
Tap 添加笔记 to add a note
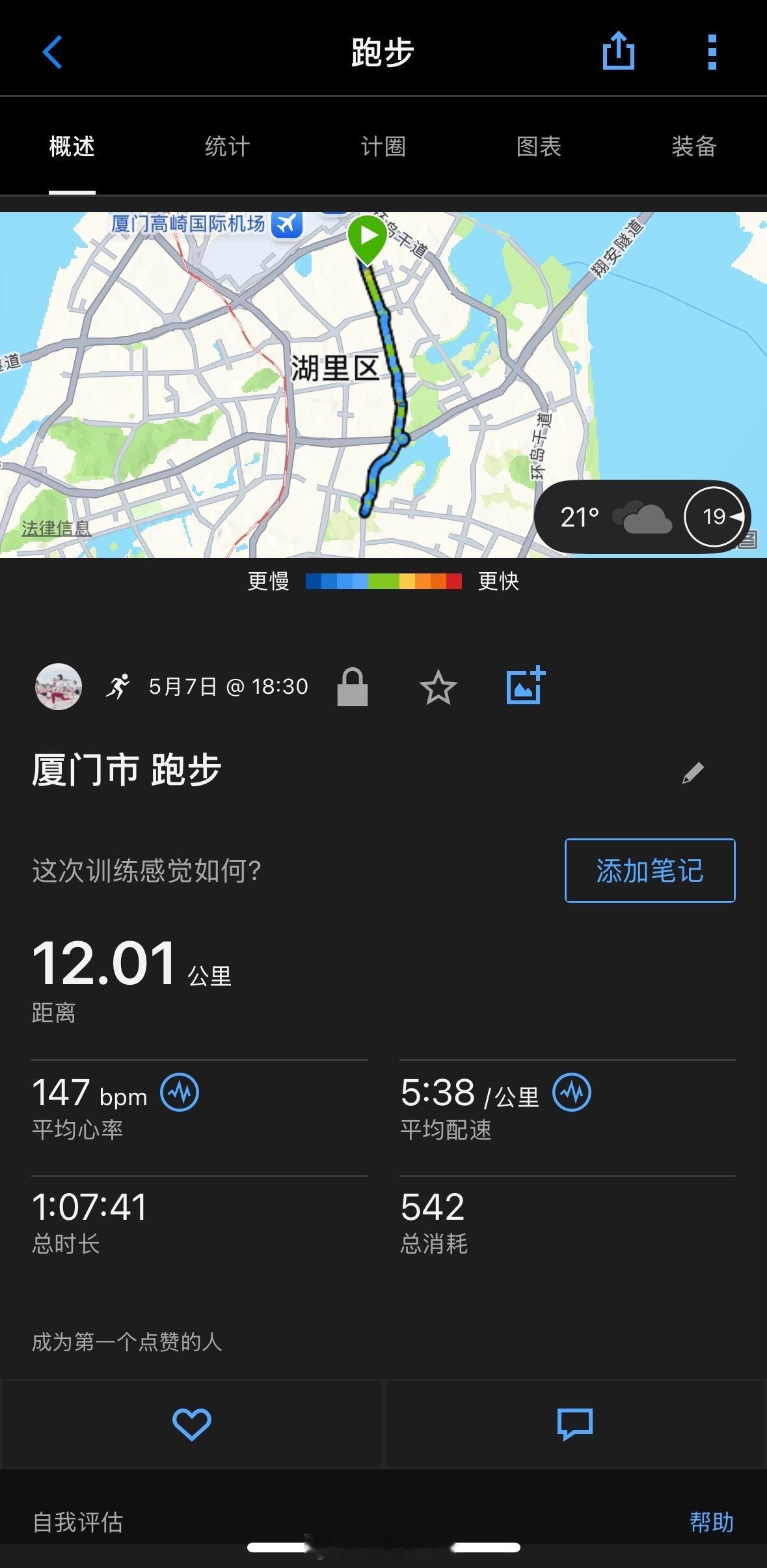tap(649, 870)
